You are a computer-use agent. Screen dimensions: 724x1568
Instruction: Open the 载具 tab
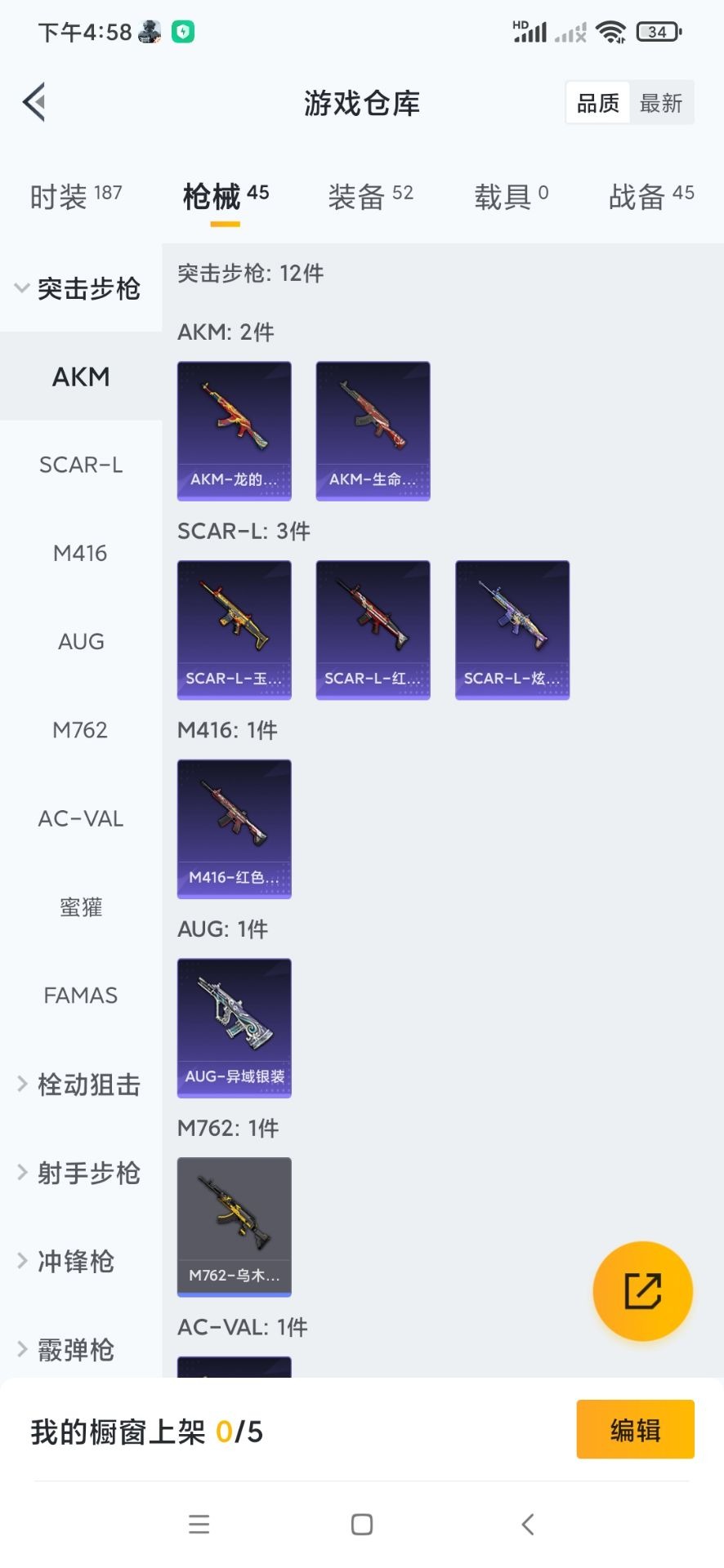[x=511, y=196]
